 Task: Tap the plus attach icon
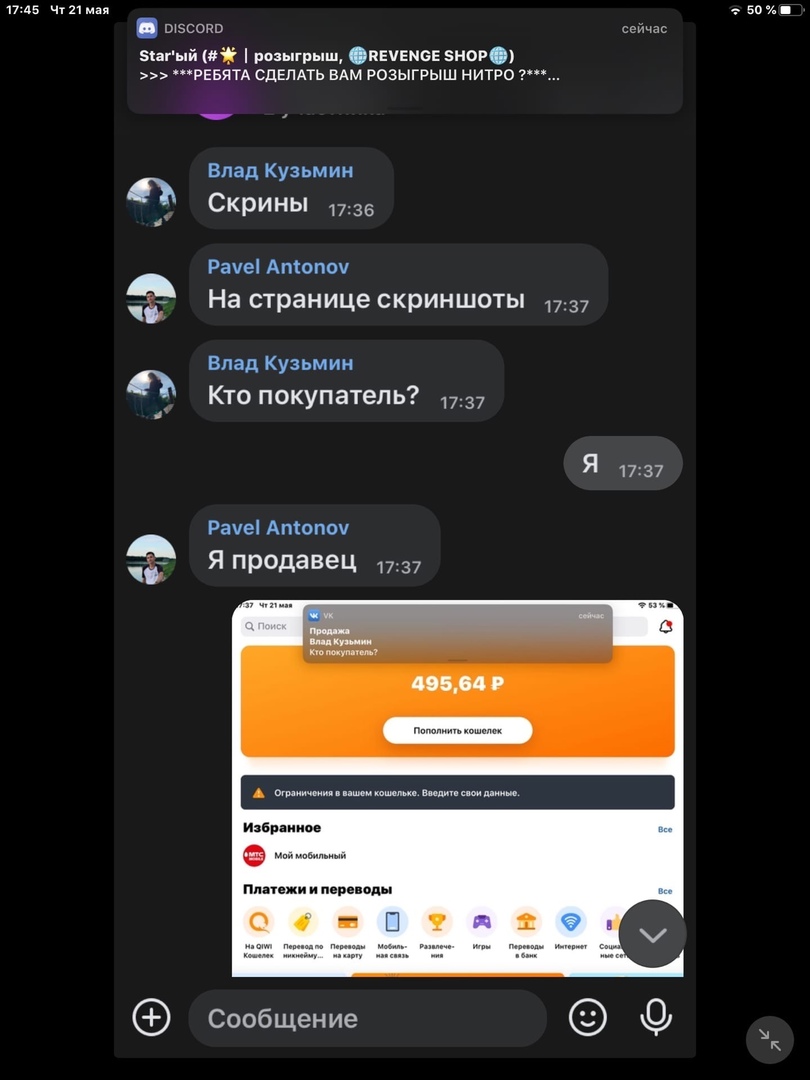pos(151,1018)
